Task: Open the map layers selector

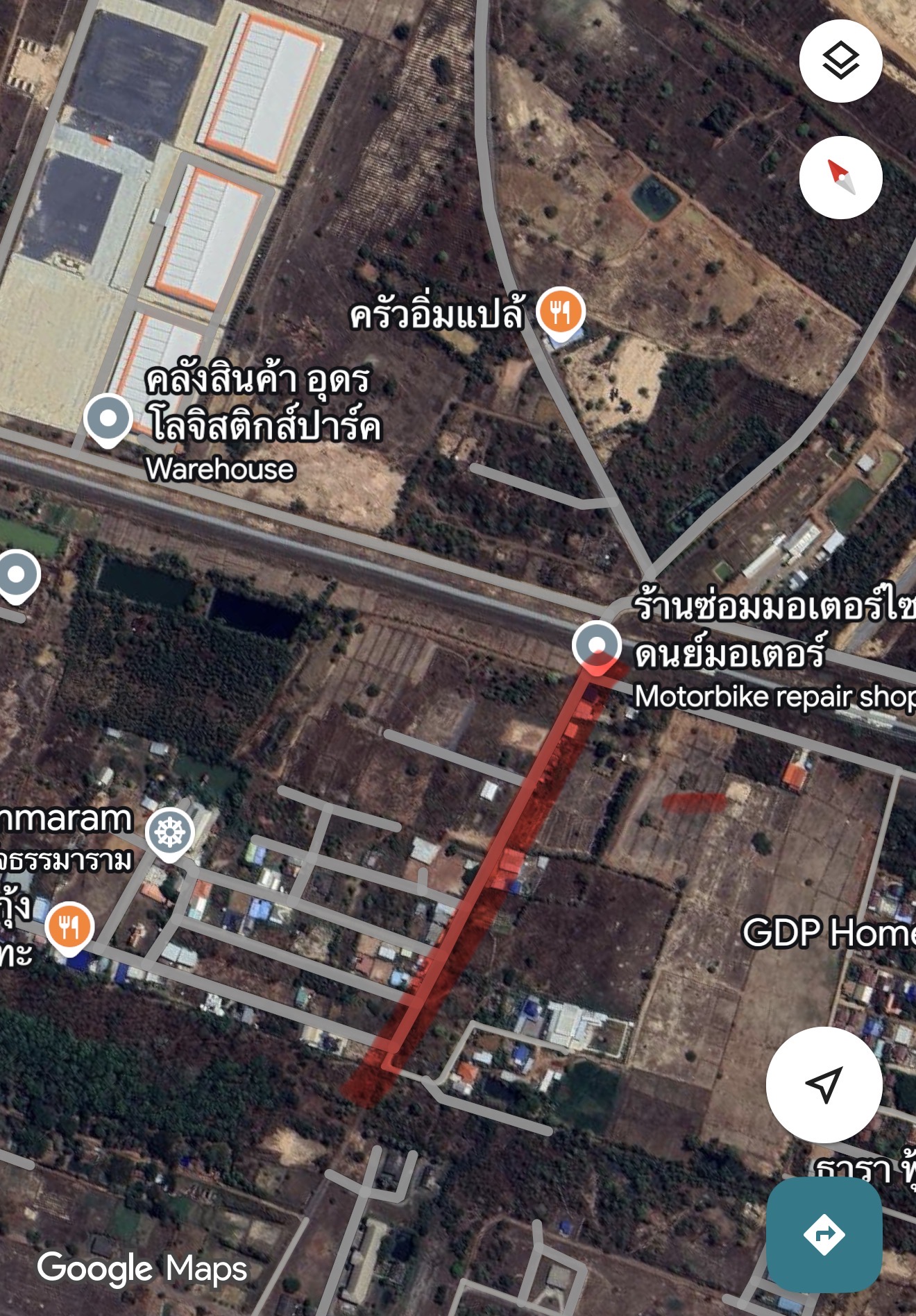Action: [840, 61]
